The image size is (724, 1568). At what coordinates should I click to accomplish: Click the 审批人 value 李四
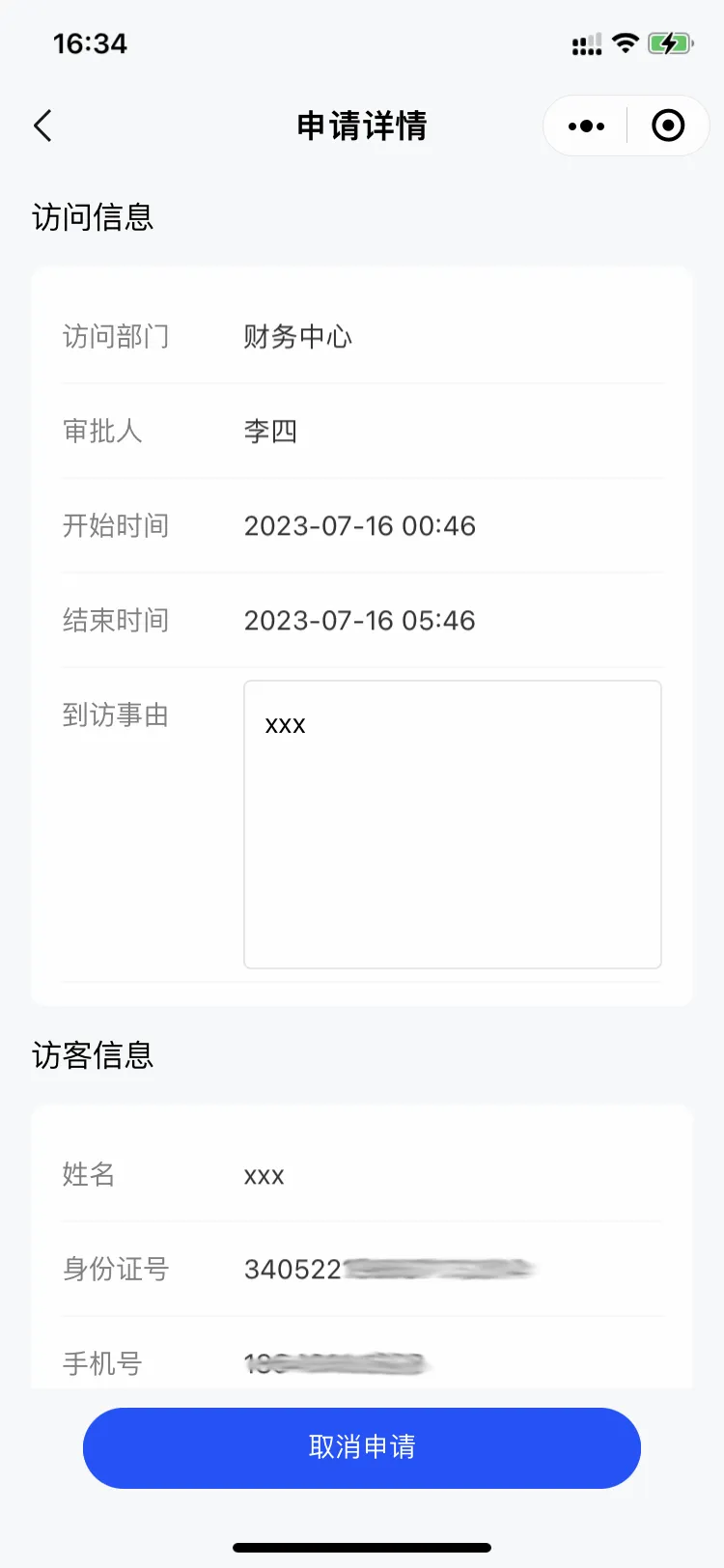coord(270,432)
